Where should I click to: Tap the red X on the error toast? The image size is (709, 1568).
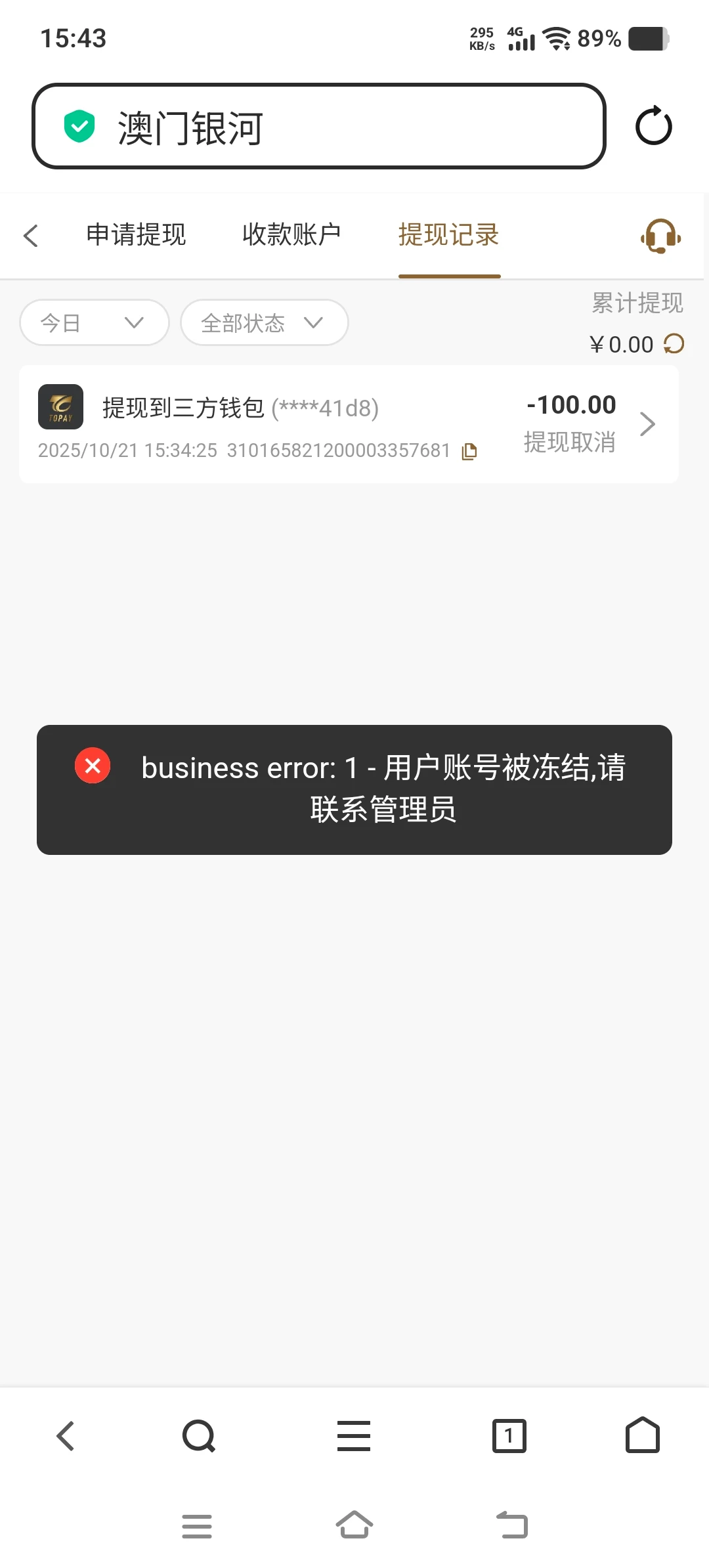point(92,766)
